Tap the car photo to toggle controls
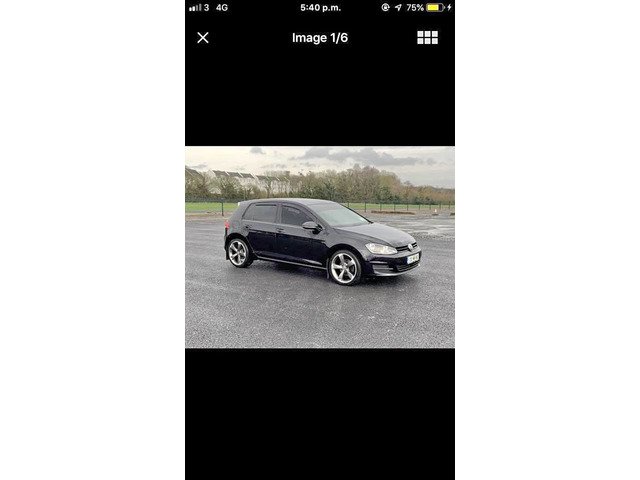 click(x=320, y=247)
